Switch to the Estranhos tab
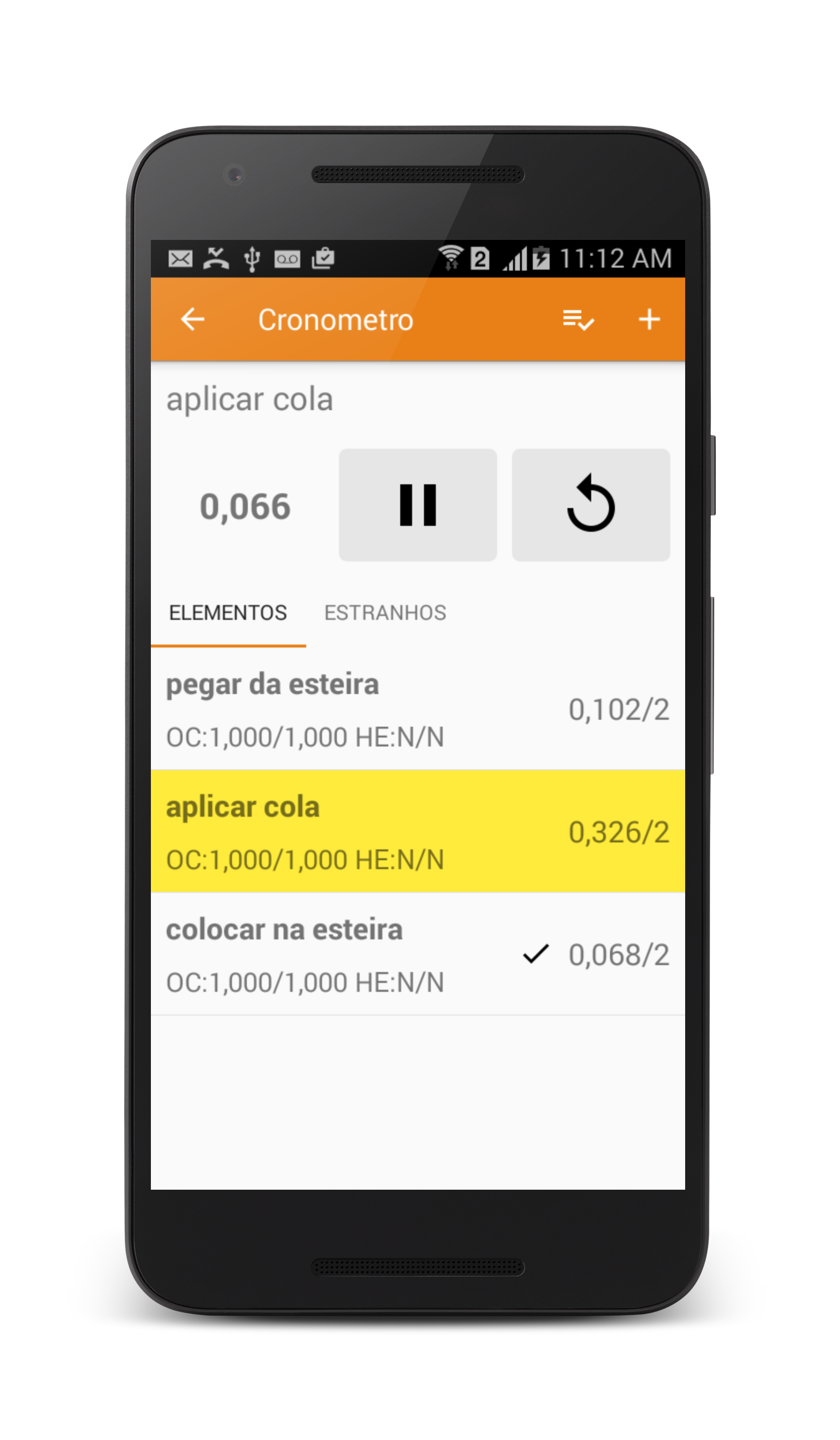The height and width of the screenshot is (1440, 840). click(x=385, y=613)
